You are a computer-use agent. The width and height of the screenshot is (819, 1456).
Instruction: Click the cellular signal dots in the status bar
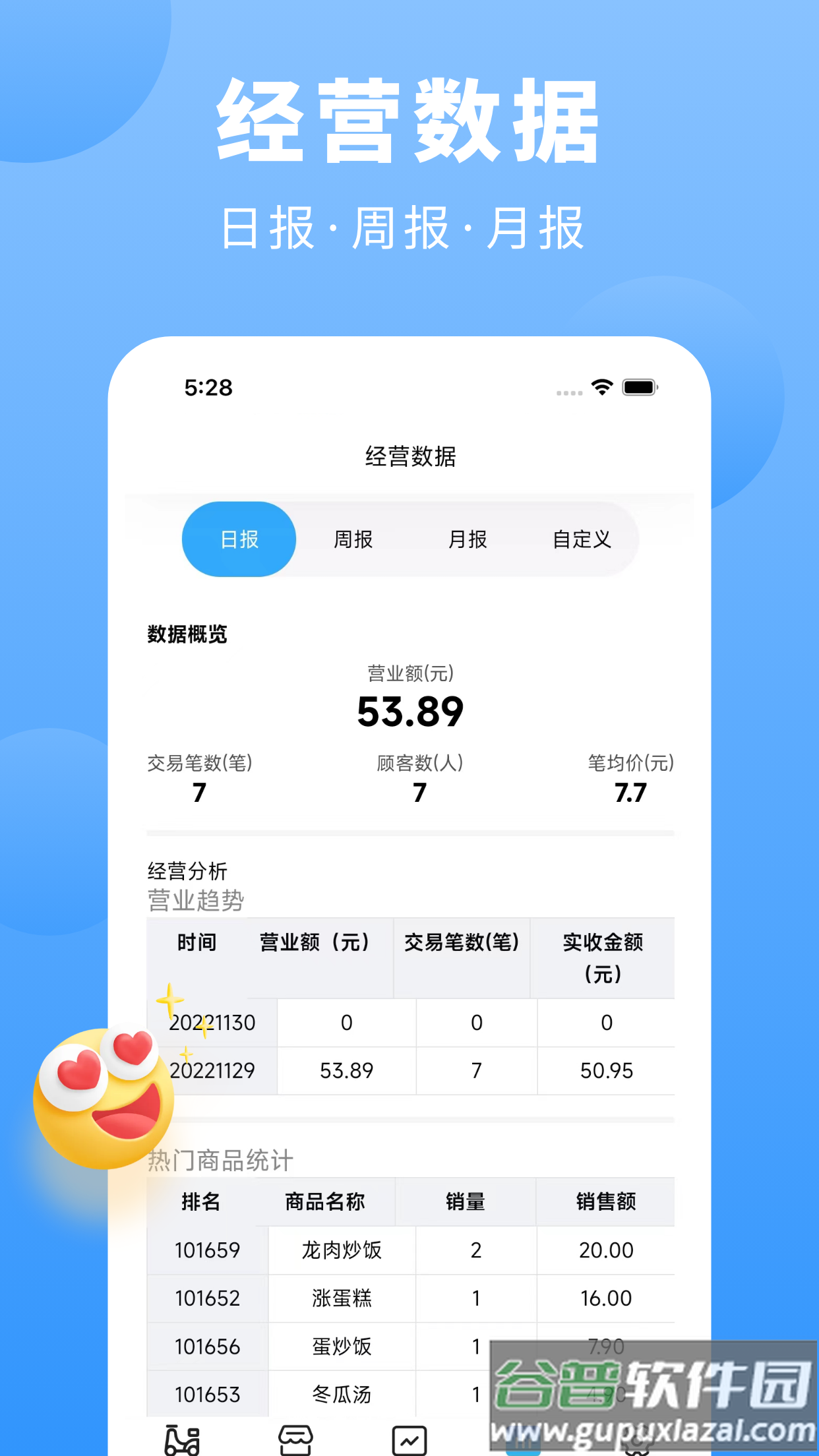[x=568, y=392]
